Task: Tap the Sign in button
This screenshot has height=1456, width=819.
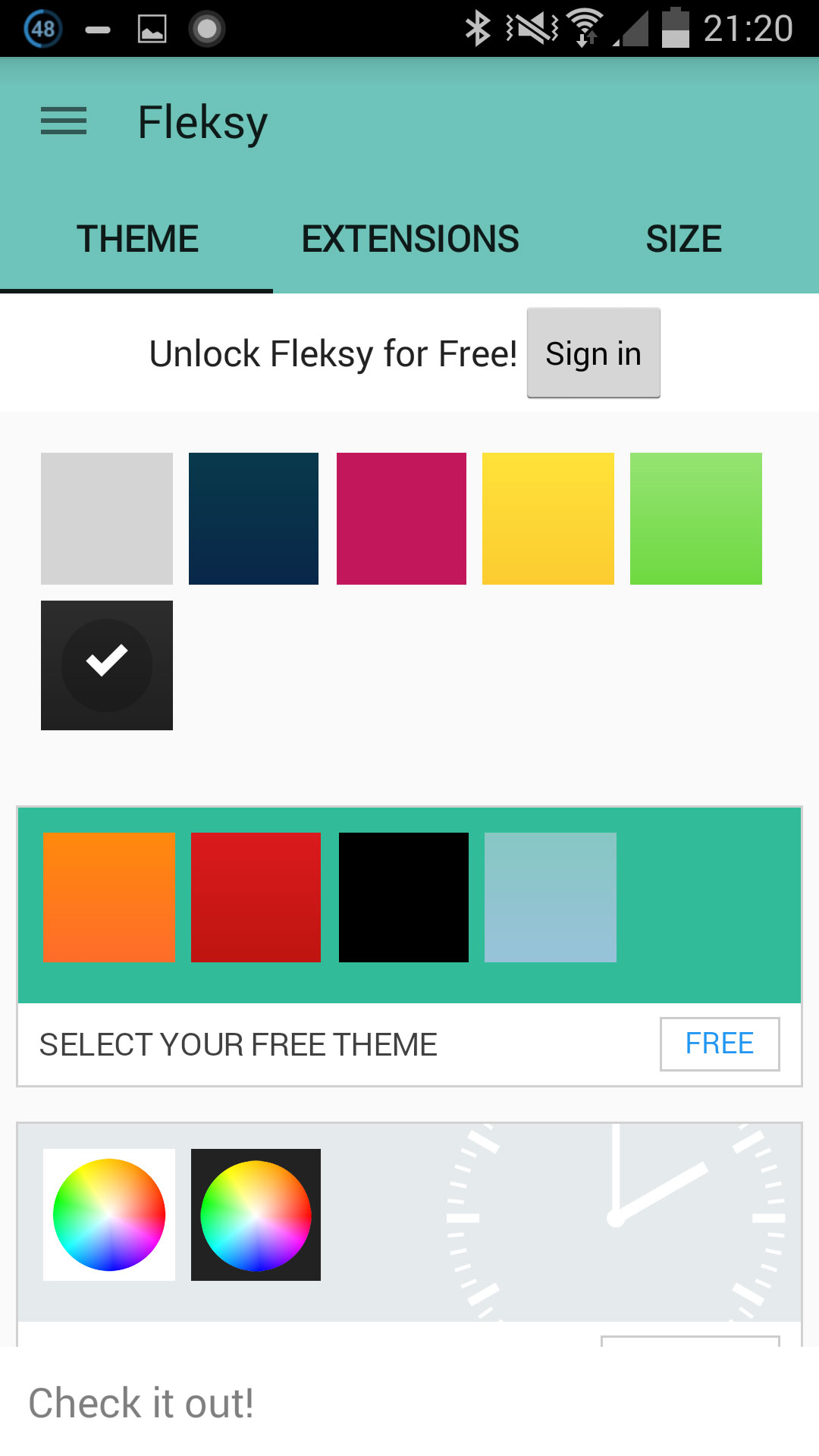Action: tap(593, 353)
